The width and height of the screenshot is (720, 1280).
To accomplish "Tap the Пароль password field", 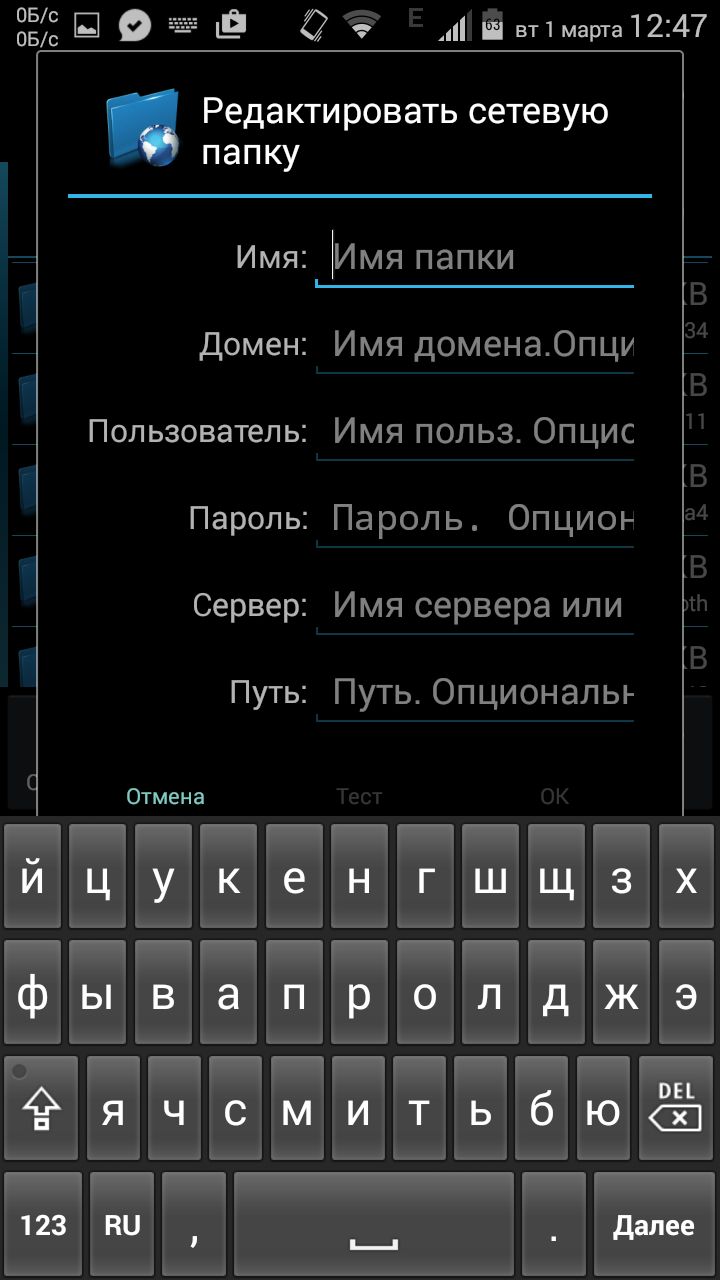I will tap(475, 518).
